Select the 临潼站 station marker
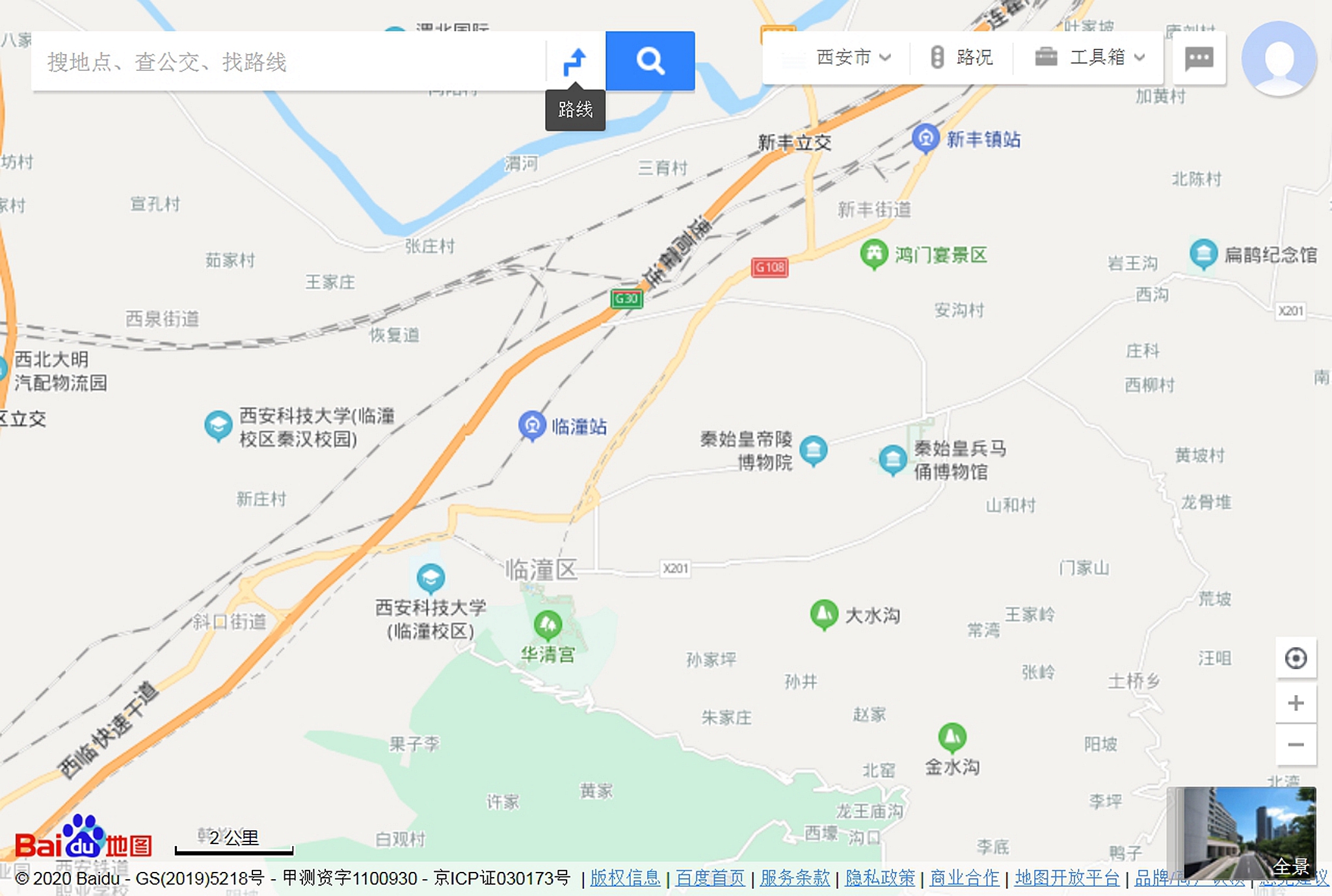Viewport: 1332px width, 896px height. [532, 426]
